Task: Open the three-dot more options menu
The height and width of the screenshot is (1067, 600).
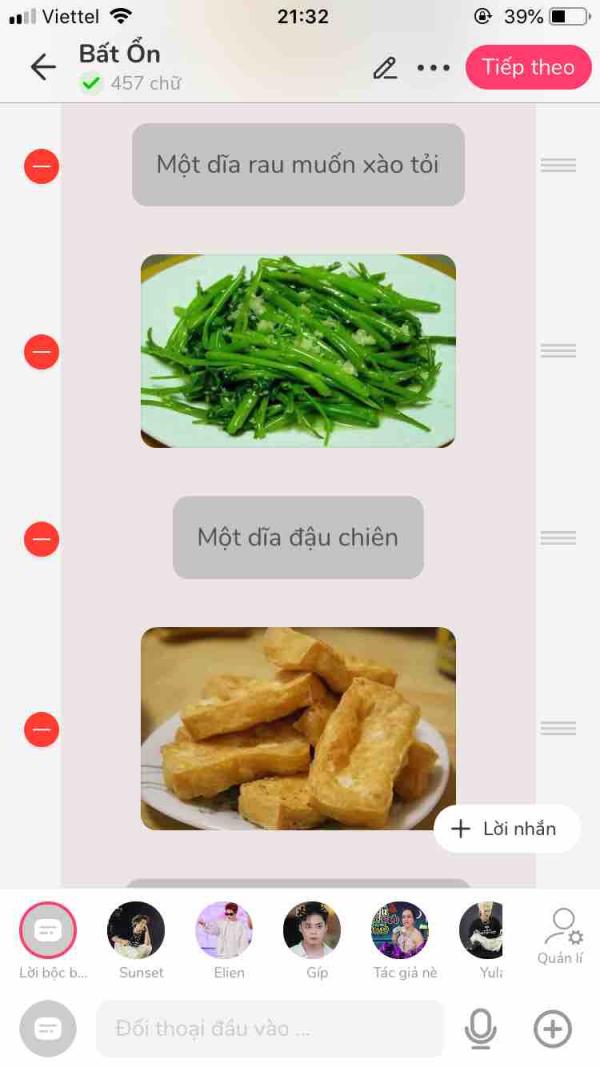Action: 433,68
